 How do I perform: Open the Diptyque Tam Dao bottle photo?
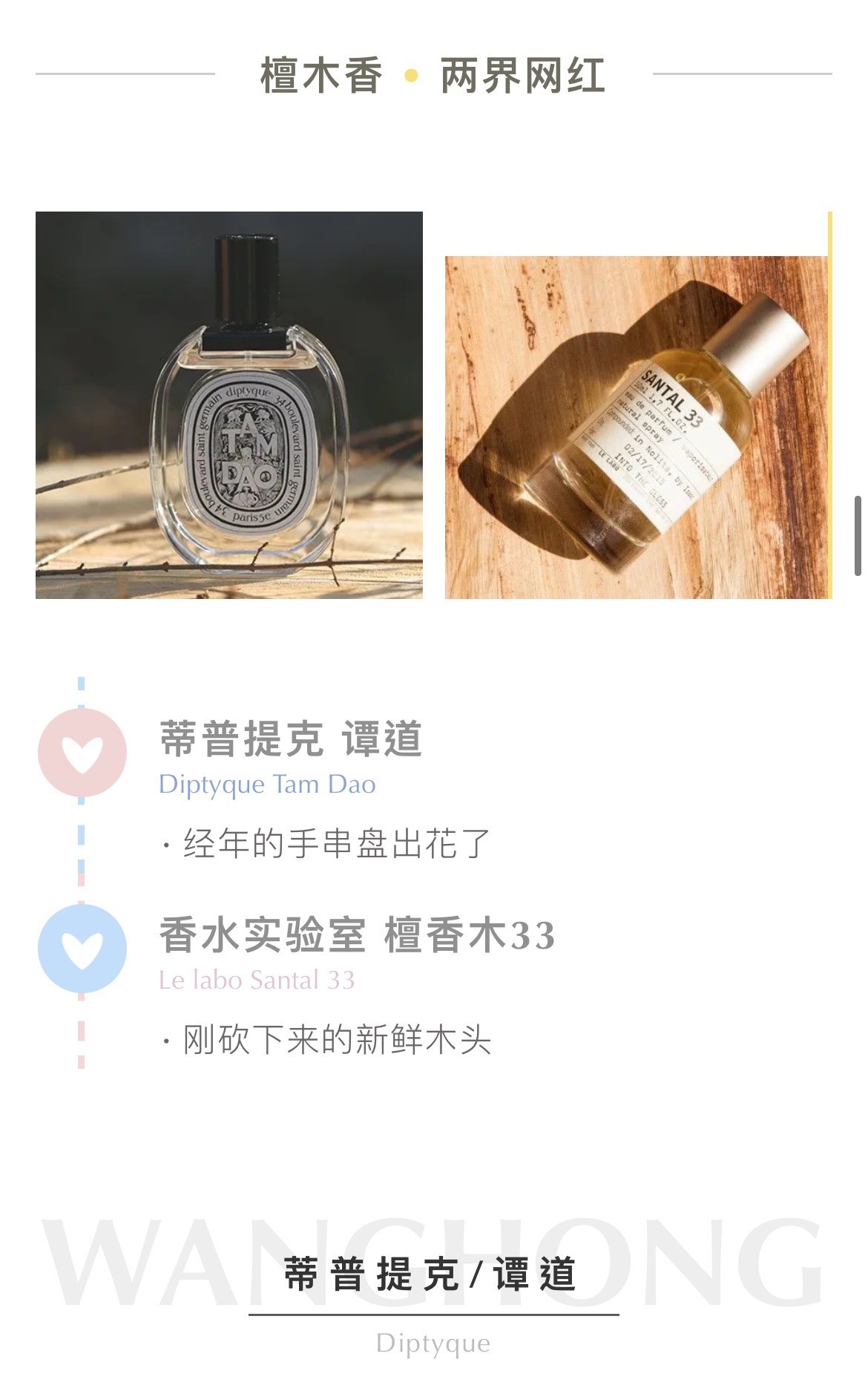tap(229, 405)
